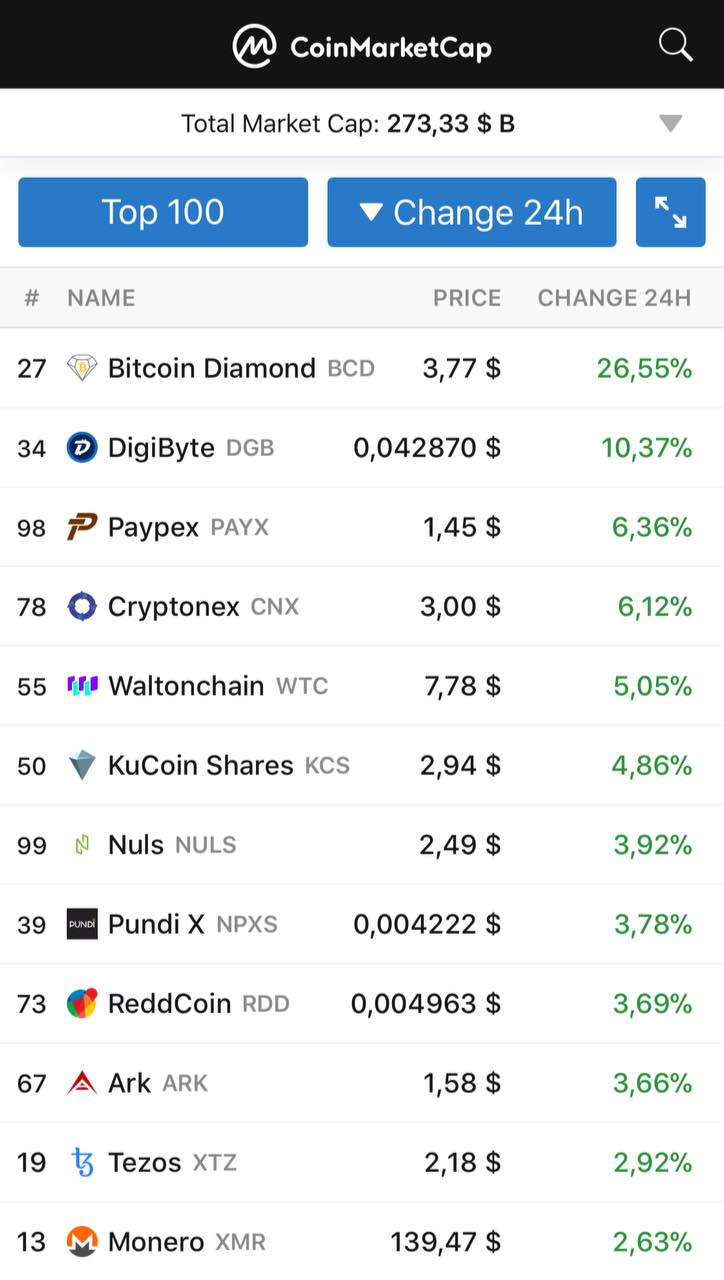Tap the fullscreen expand arrows button

point(670,212)
